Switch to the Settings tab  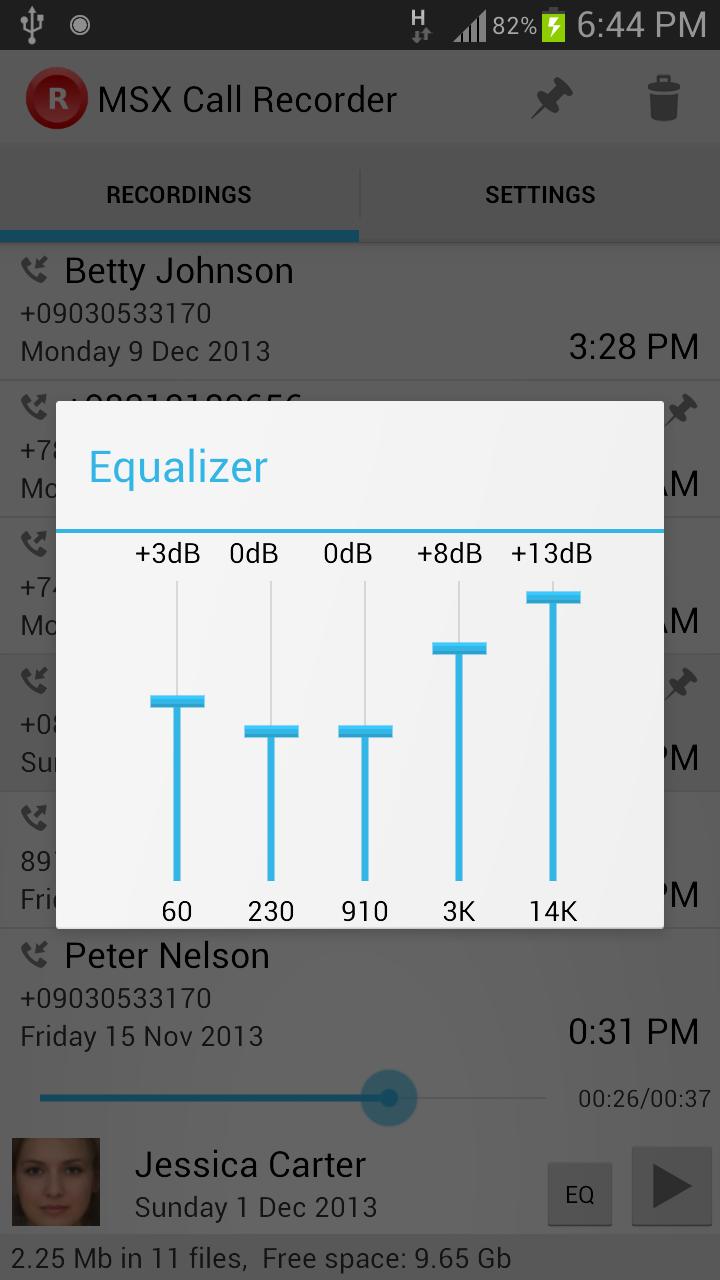pos(540,195)
